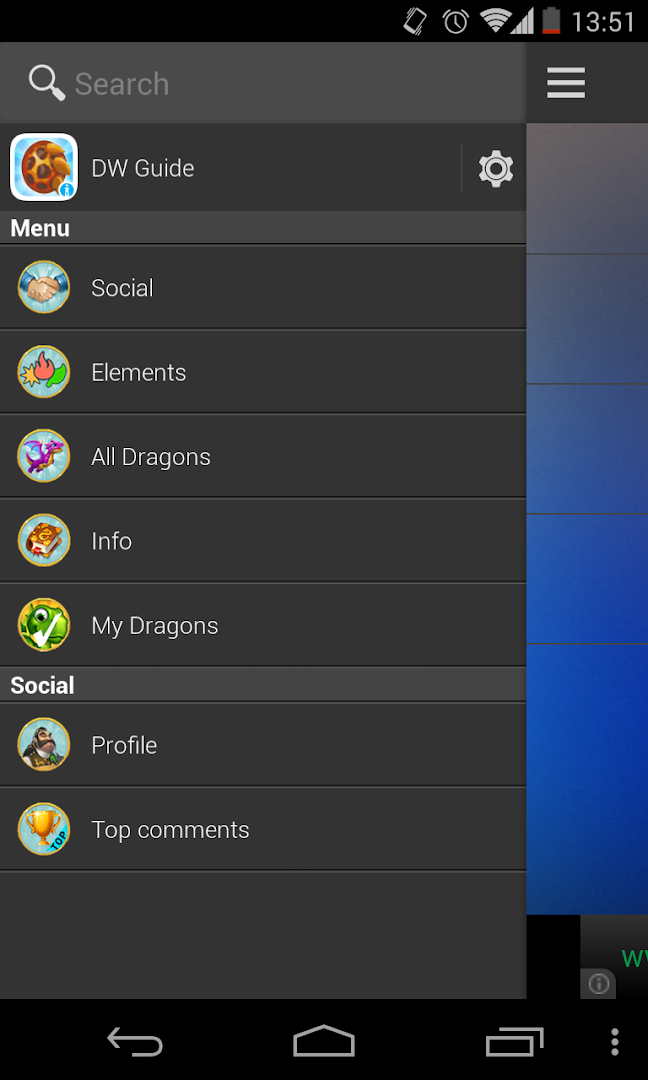
Task: Tap the Search field
Action: point(260,84)
